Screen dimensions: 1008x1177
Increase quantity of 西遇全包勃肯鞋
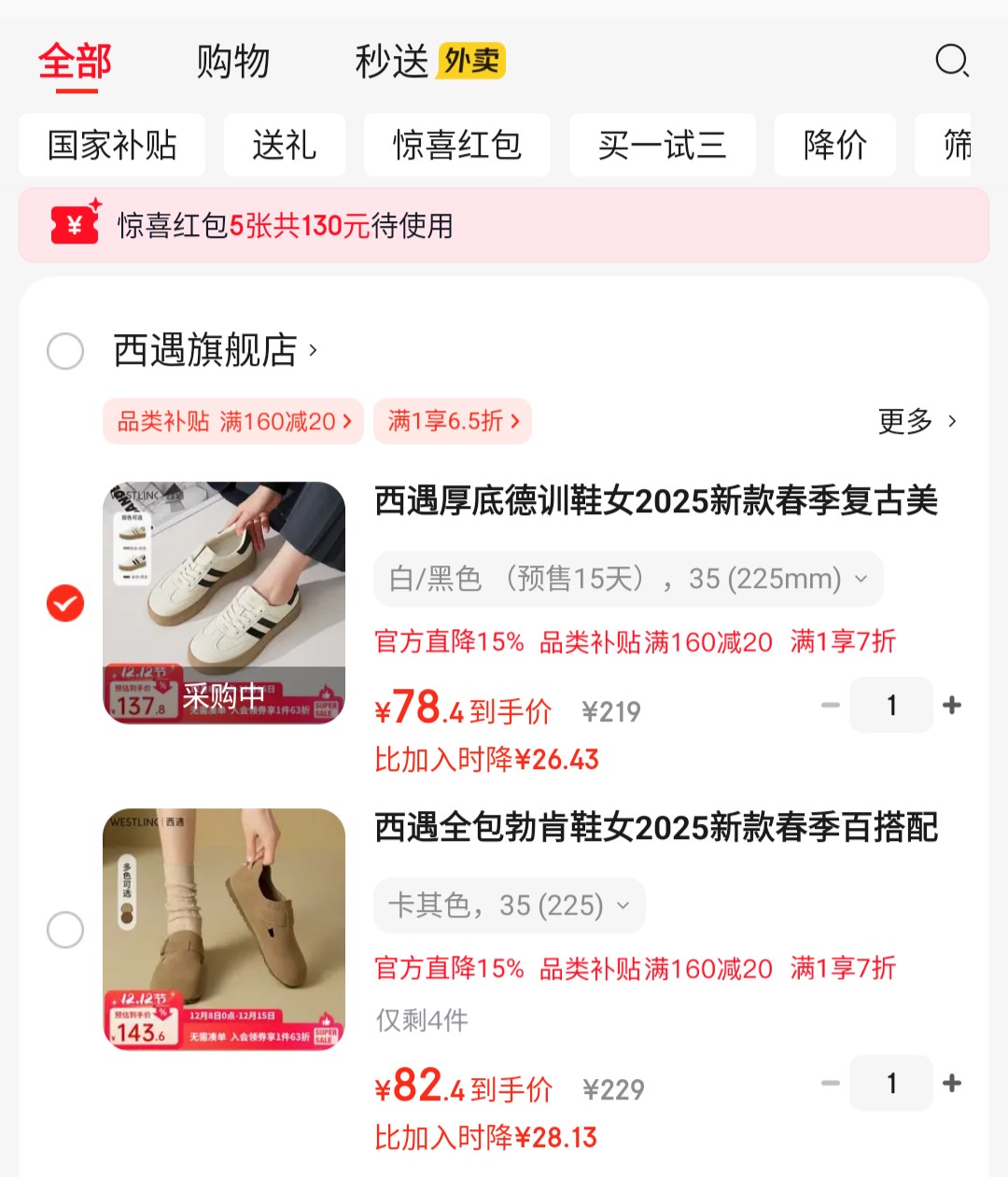click(x=952, y=1084)
